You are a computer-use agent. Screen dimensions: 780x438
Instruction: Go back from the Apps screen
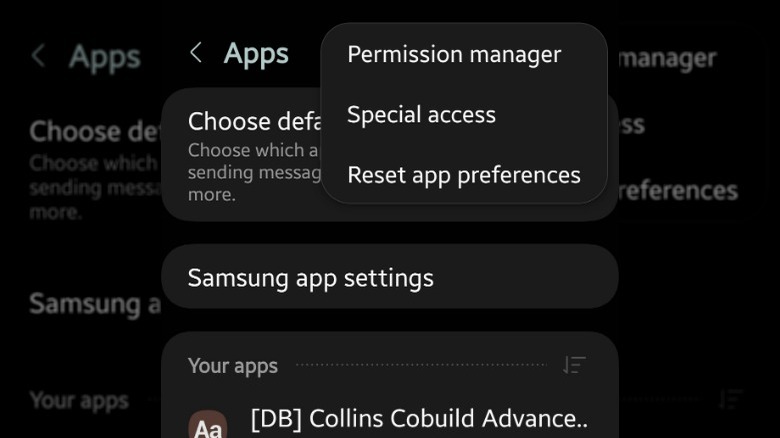pos(196,53)
